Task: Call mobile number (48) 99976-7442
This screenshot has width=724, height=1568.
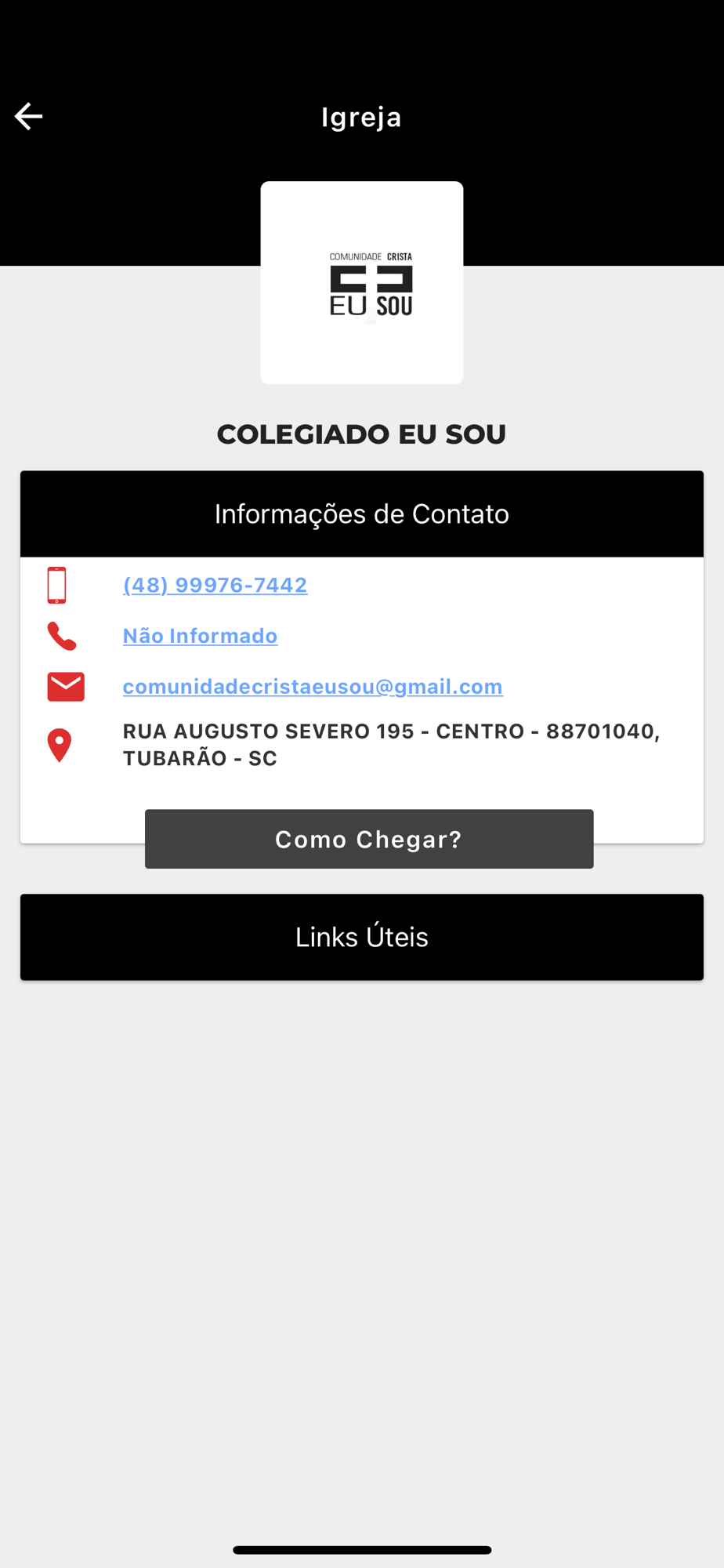Action: pyautogui.click(x=215, y=585)
